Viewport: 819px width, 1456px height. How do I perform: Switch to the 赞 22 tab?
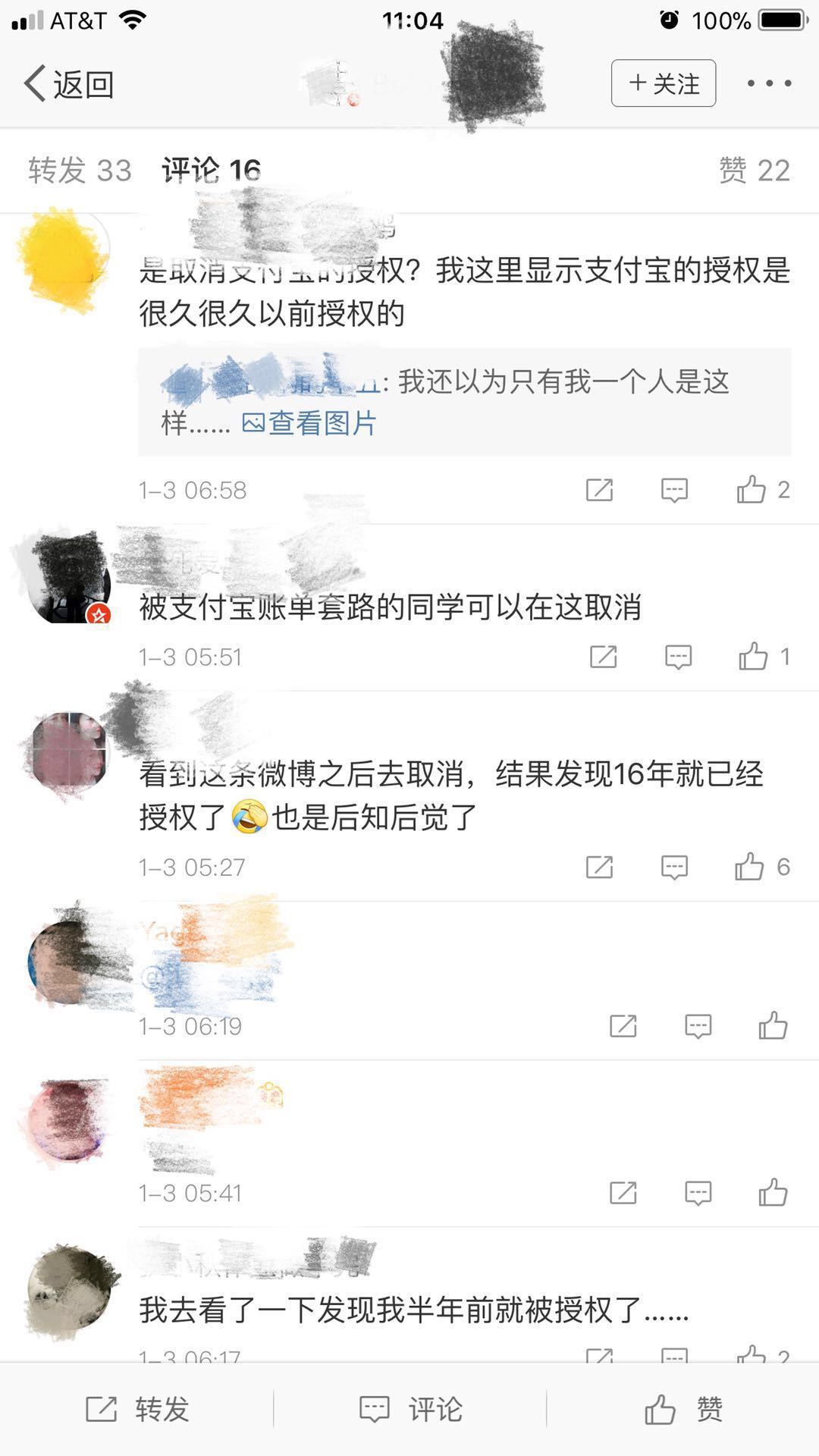click(x=755, y=171)
